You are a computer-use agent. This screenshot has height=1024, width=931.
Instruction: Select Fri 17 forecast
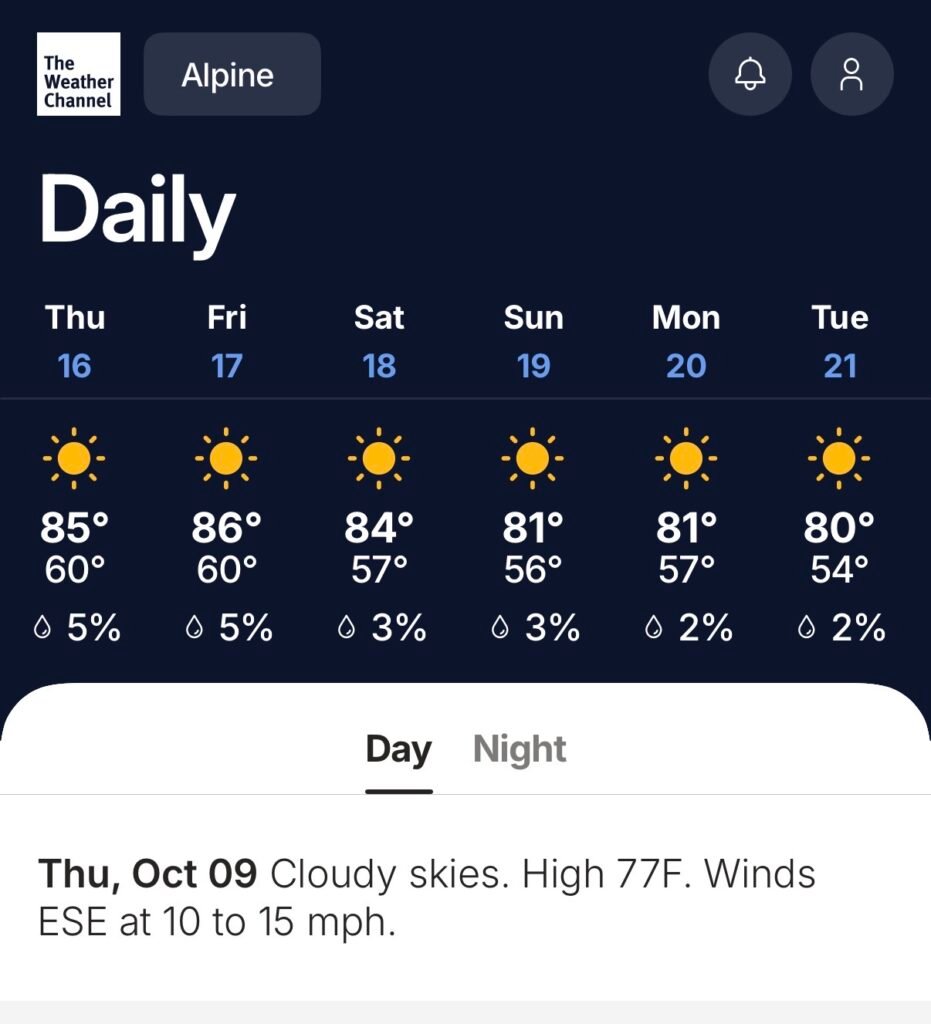click(x=226, y=342)
